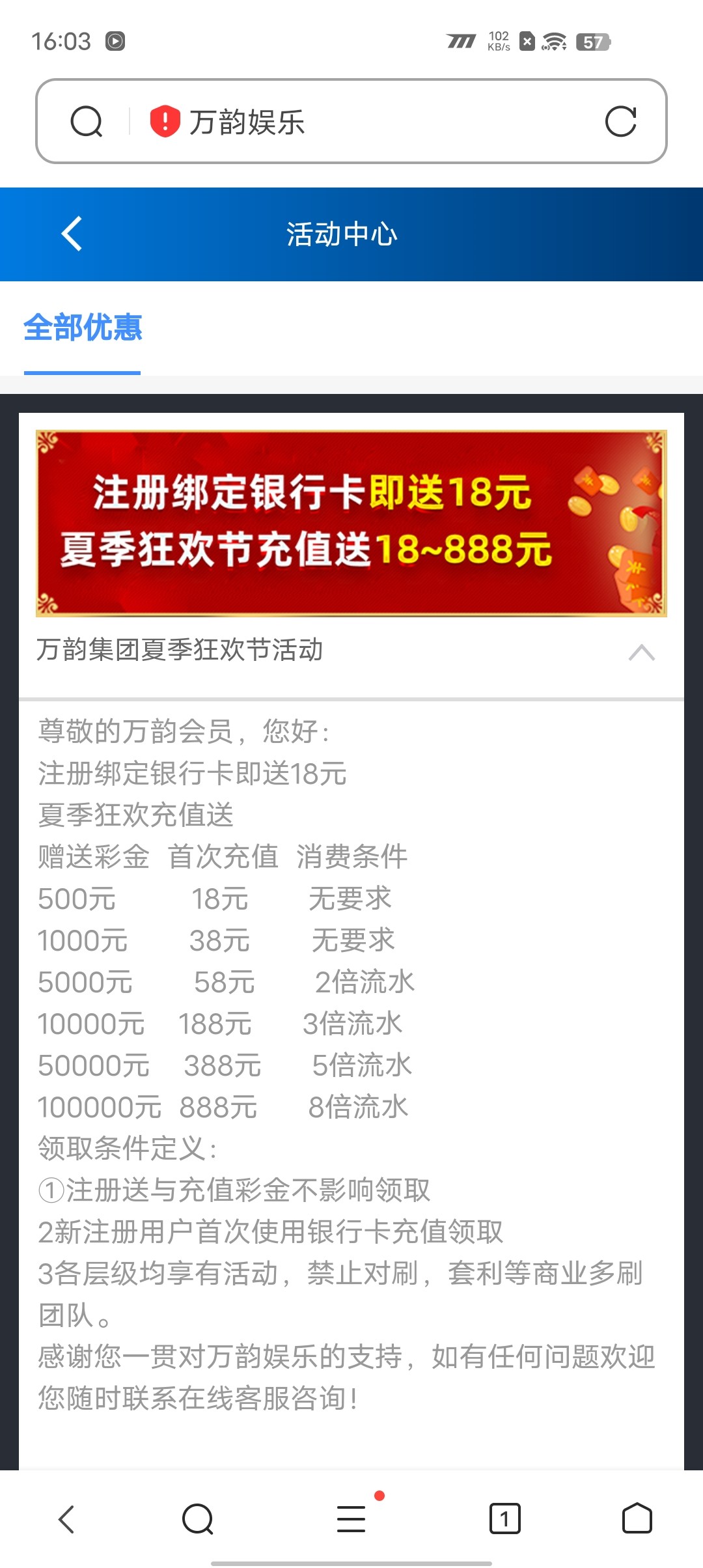This screenshot has height=1568, width=703.
Task: Collapse the 万韵集团夏季狂欢节活动 details
Action: point(641,652)
